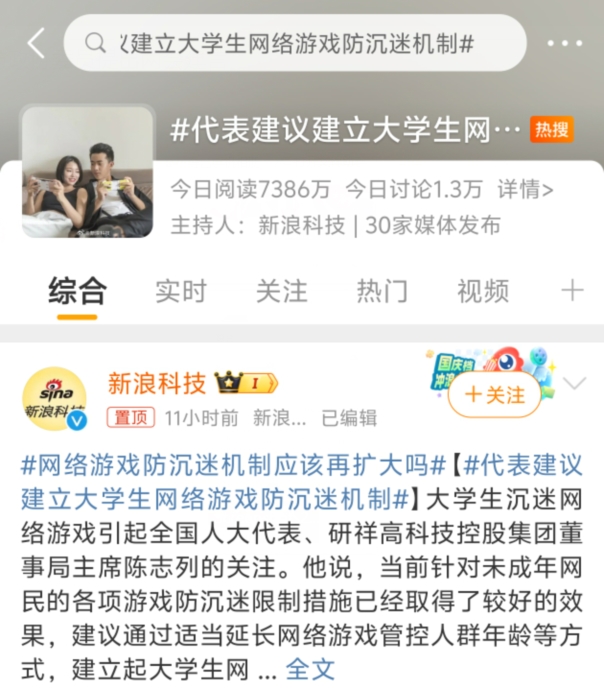Open 新浪科技's profile avatar
This screenshot has height=697, width=604.
(54, 399)
